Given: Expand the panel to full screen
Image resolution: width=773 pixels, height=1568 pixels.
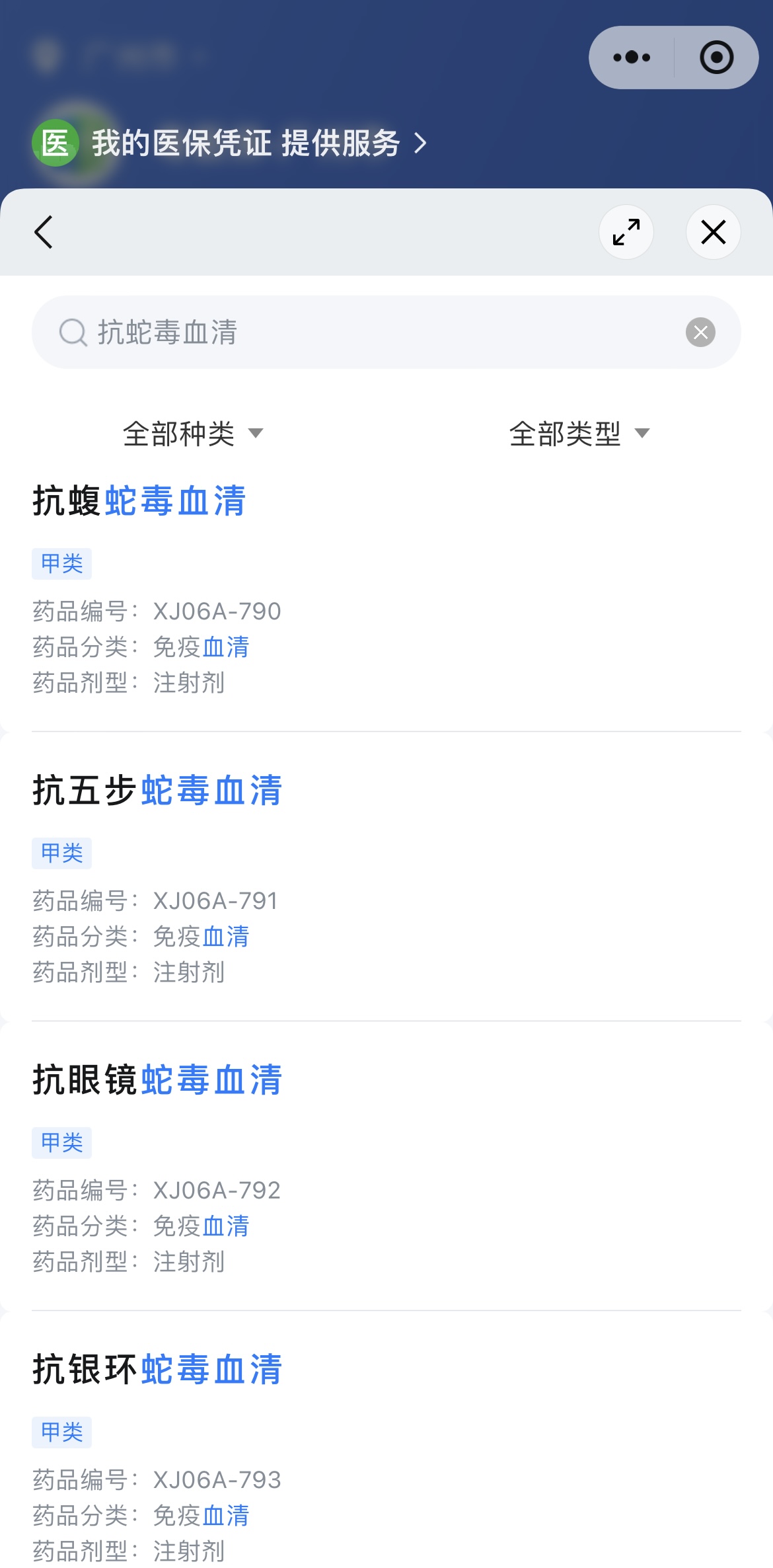Looking at the screenshot, I should pyautogui.click(x=626, y=232).
